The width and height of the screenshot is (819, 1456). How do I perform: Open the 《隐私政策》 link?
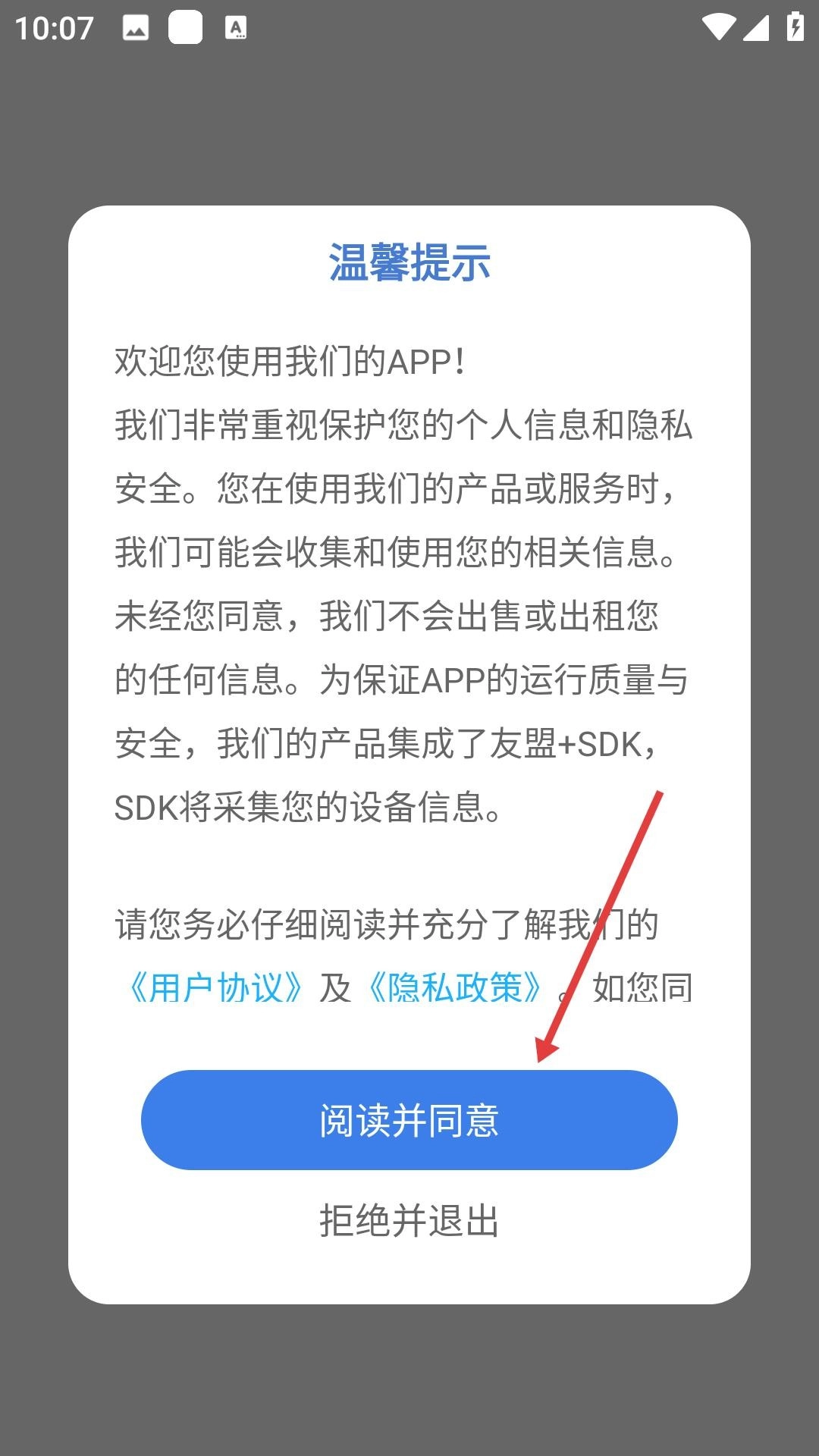tap(454, 987)
